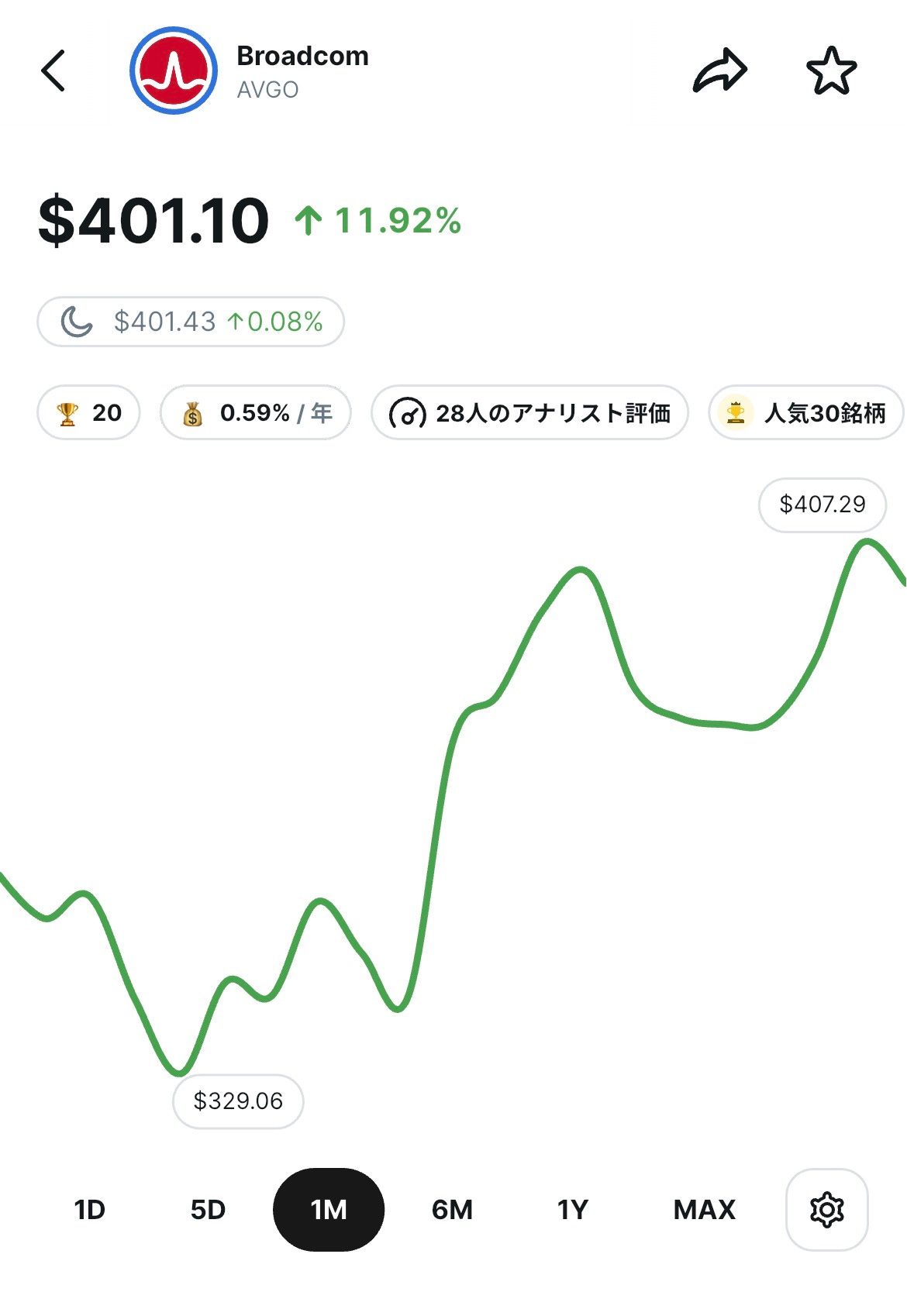Tap the $329.06 low price marker
The width and height of the screenshot is (907, 1316).
point(237,1101)
